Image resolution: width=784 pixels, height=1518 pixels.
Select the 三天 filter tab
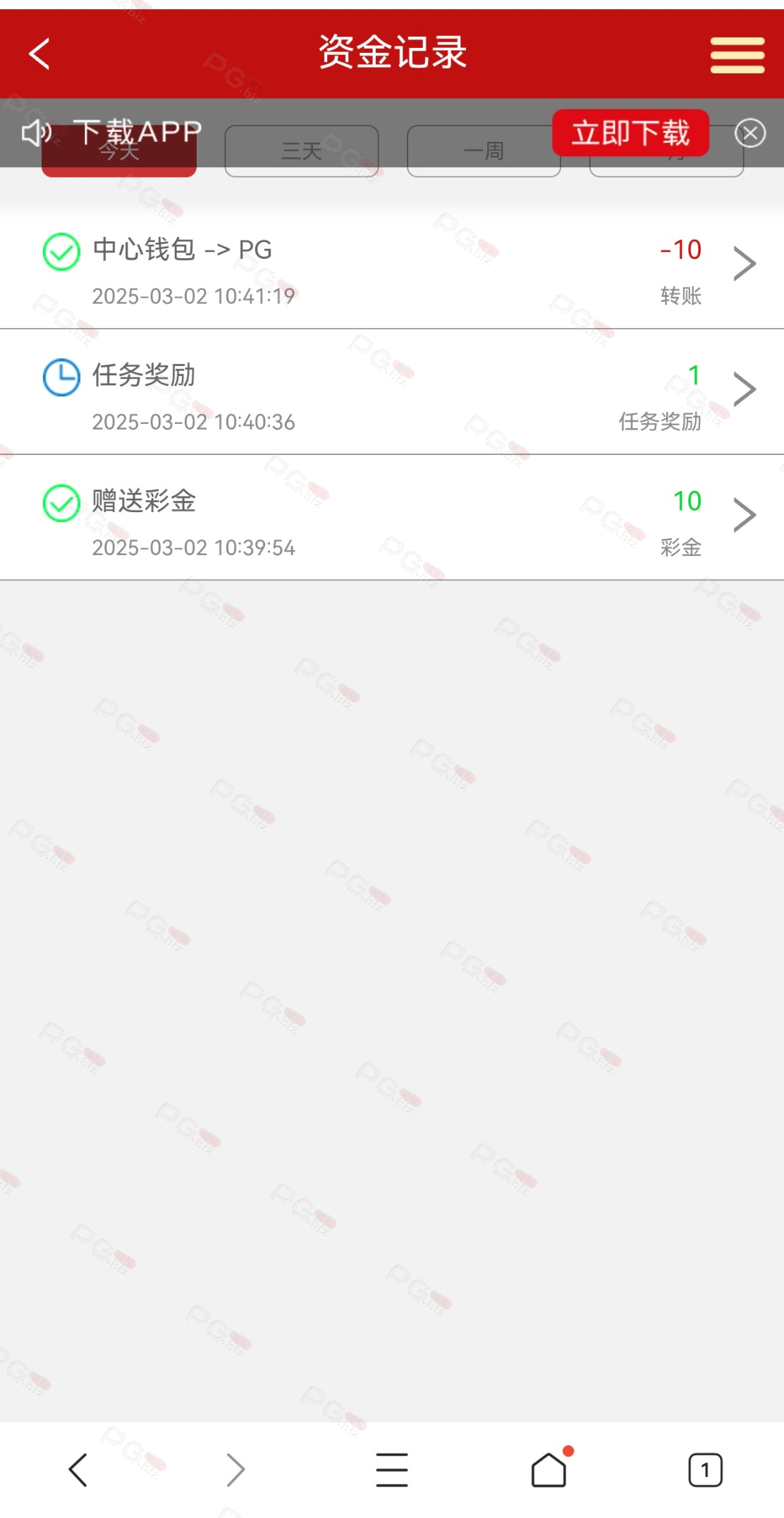tap(302, 151)
